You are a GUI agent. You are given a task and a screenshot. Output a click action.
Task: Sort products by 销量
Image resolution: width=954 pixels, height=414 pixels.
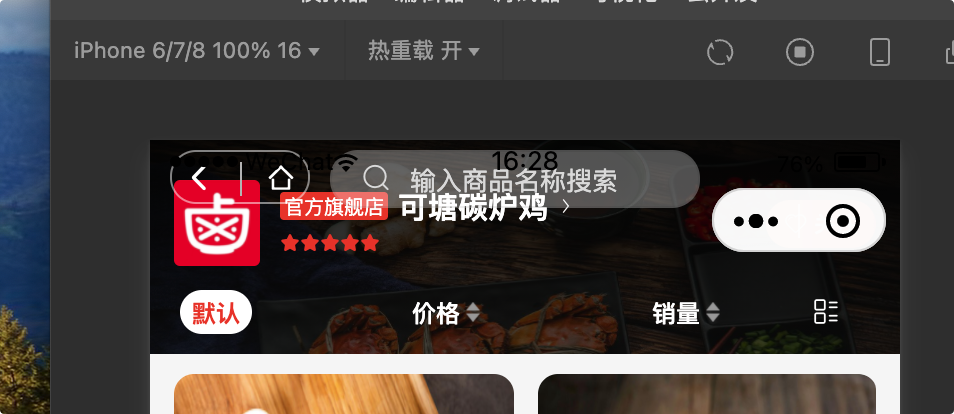(x=685, y=313)
